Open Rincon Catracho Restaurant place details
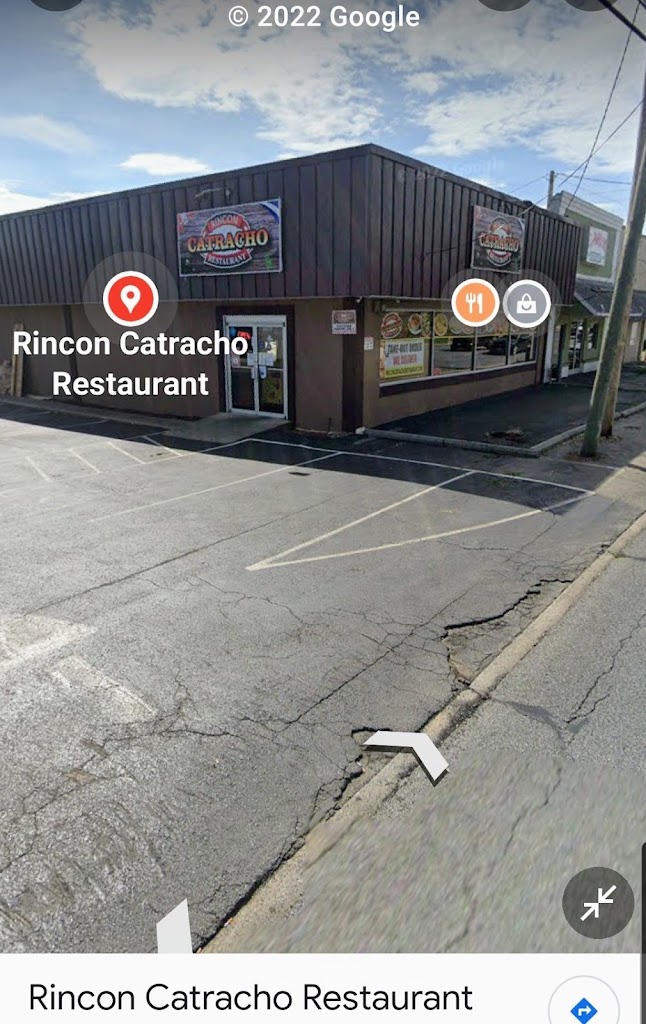This screenshot has height=1024, width=646. click(250, 996)
